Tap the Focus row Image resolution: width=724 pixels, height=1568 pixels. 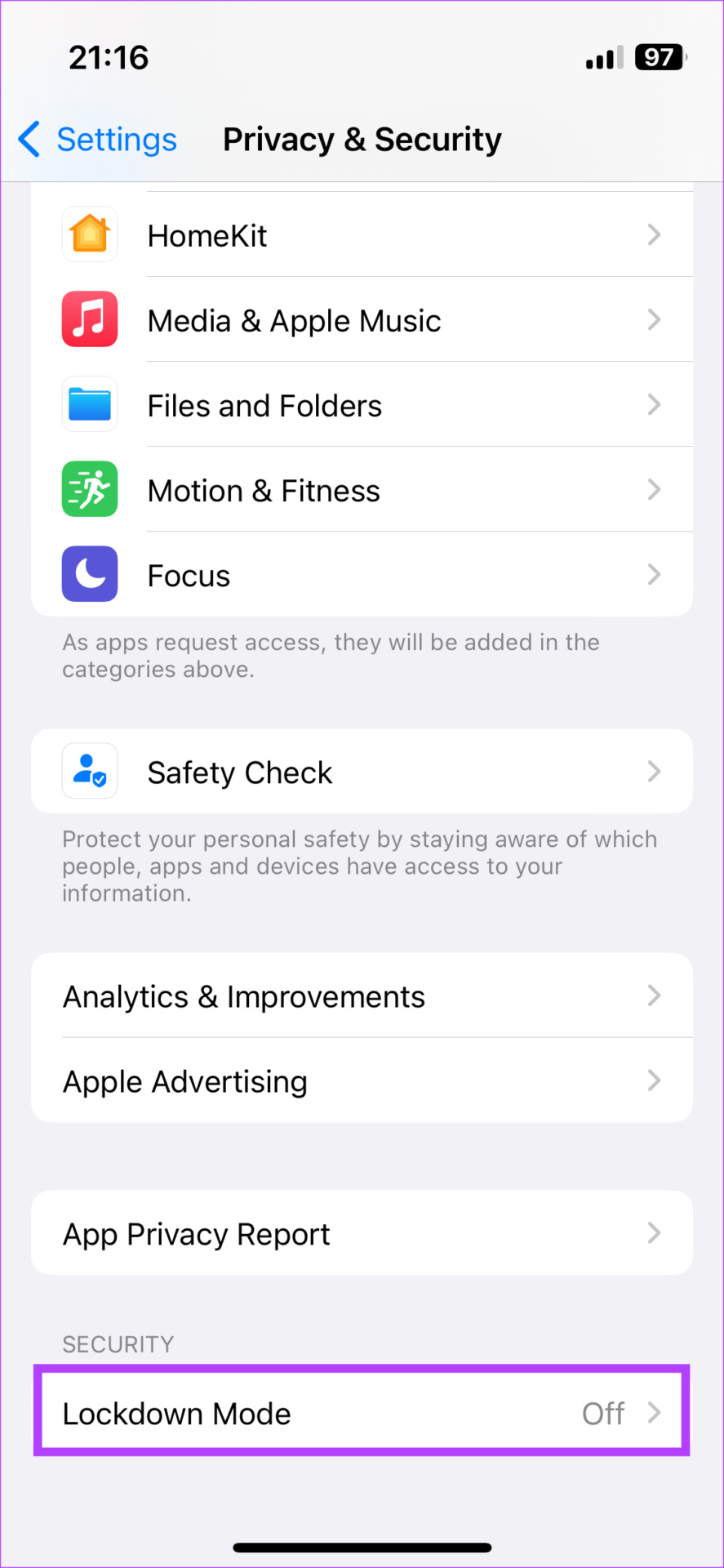[362, 575]
